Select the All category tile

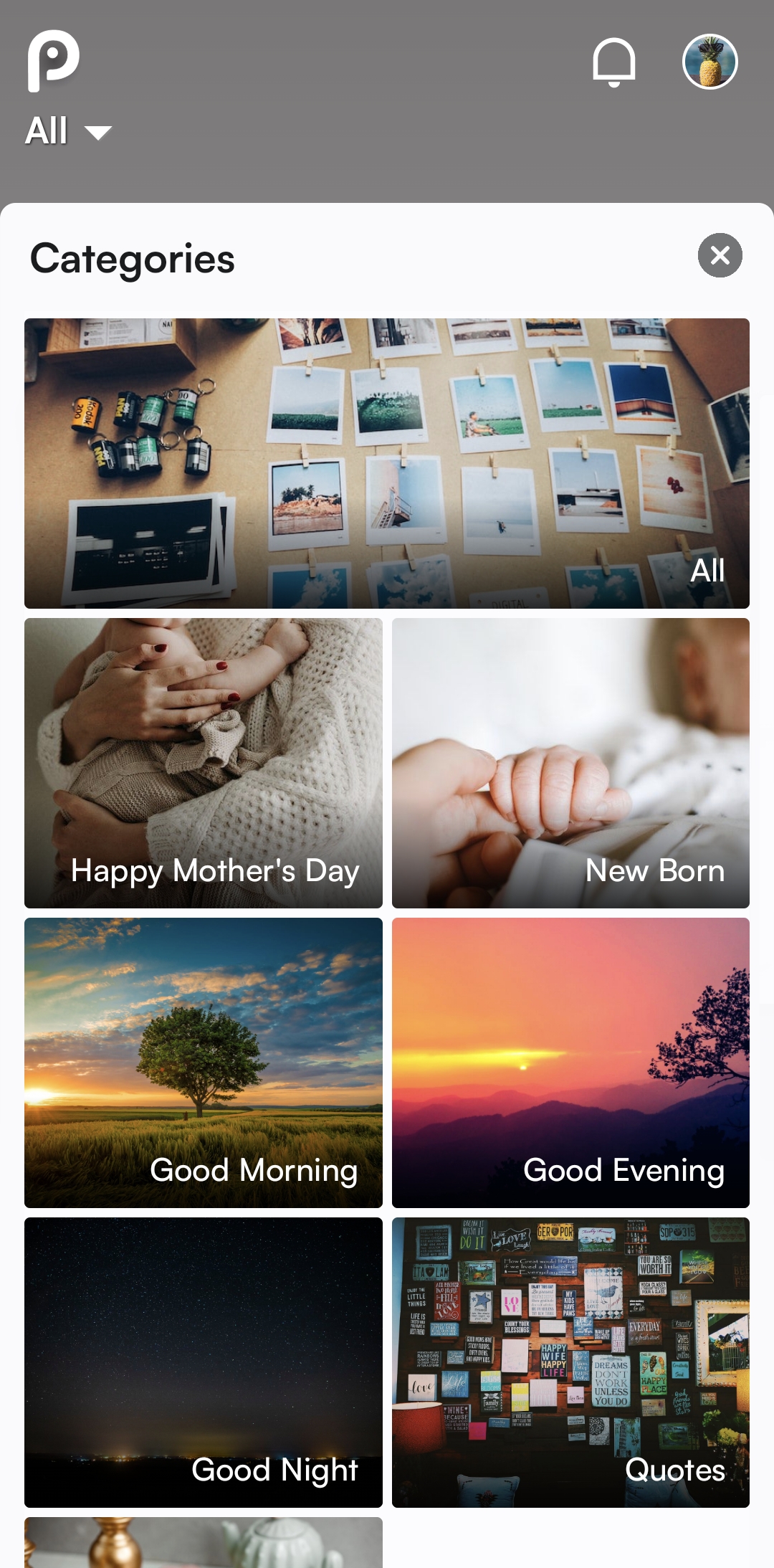click(387, 463)
